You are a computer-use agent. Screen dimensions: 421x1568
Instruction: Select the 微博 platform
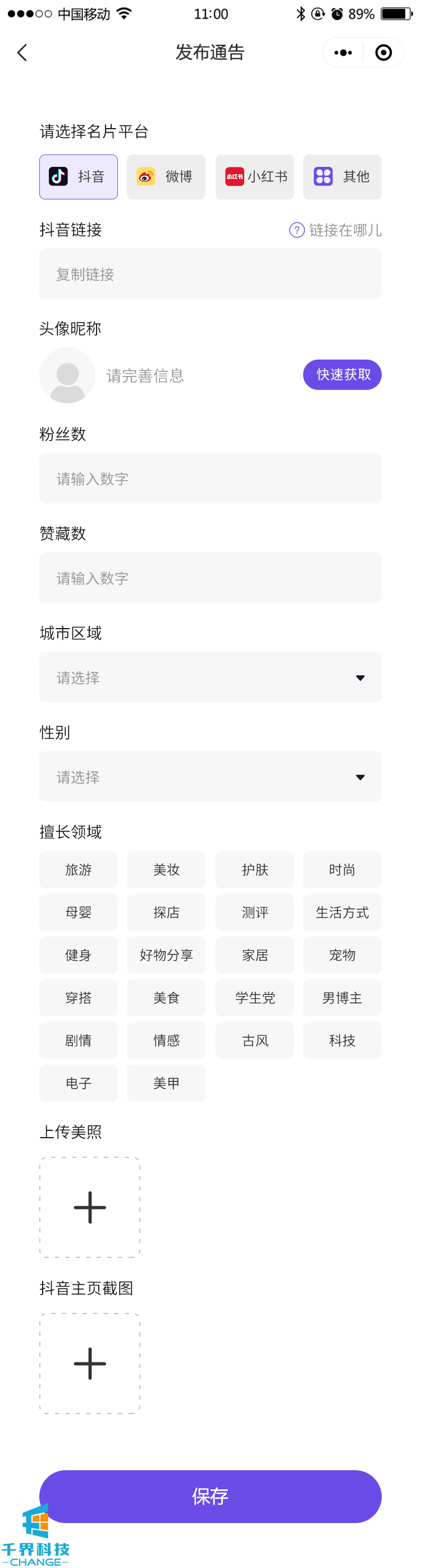[x=166, y=176]
